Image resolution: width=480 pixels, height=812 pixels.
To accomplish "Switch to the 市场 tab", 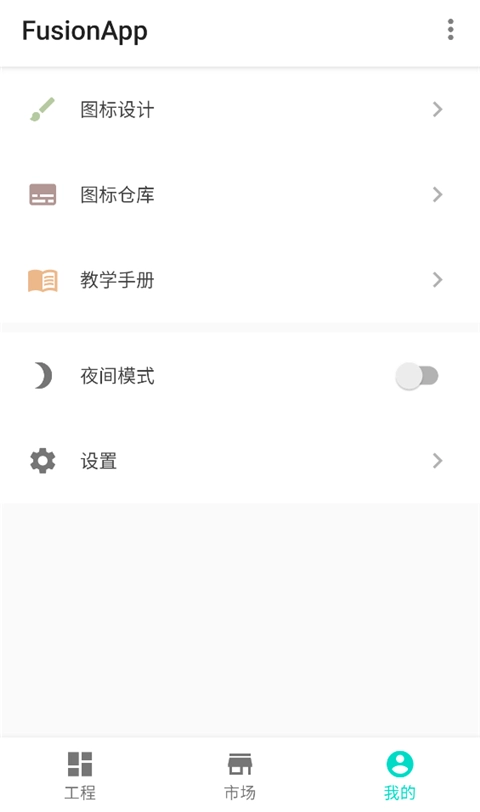I will (x=240, y=775).
